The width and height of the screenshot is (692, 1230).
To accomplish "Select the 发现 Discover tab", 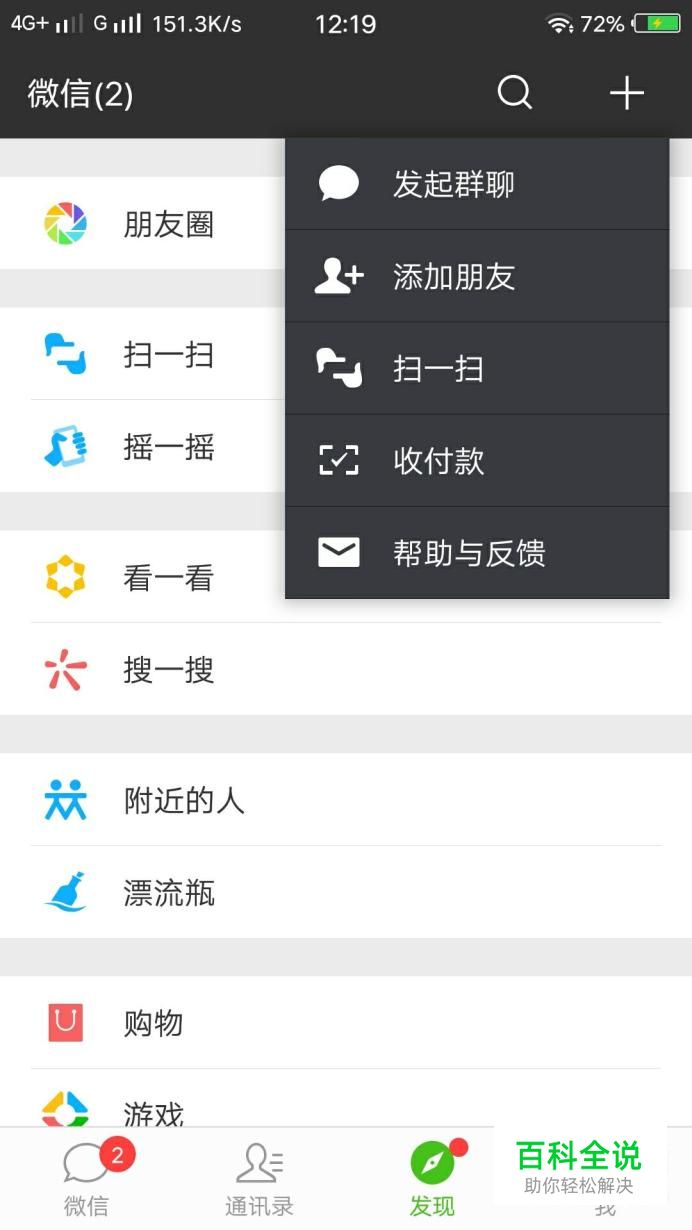I will 432,1180.
